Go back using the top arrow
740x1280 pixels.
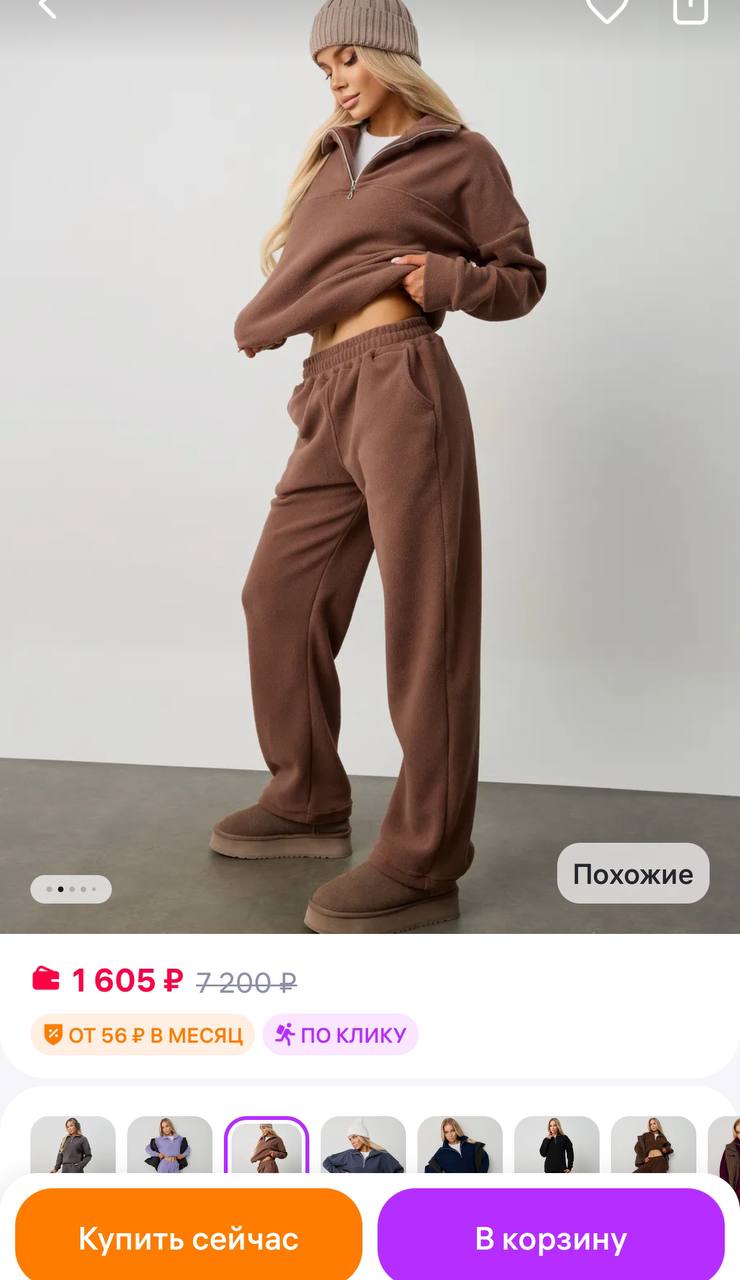pos(46,8)
